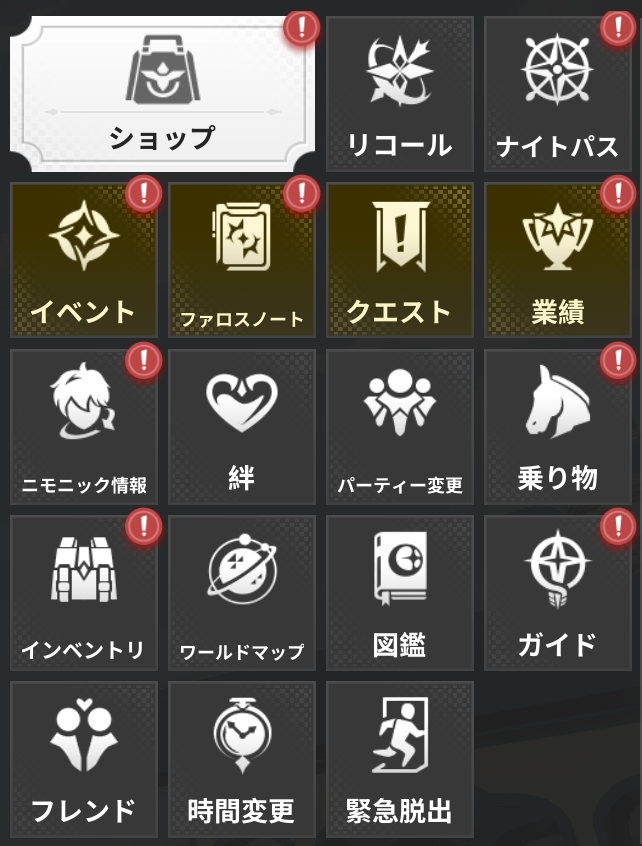Check 業績 achievements
642x846 pixels.
coord(558,260)
